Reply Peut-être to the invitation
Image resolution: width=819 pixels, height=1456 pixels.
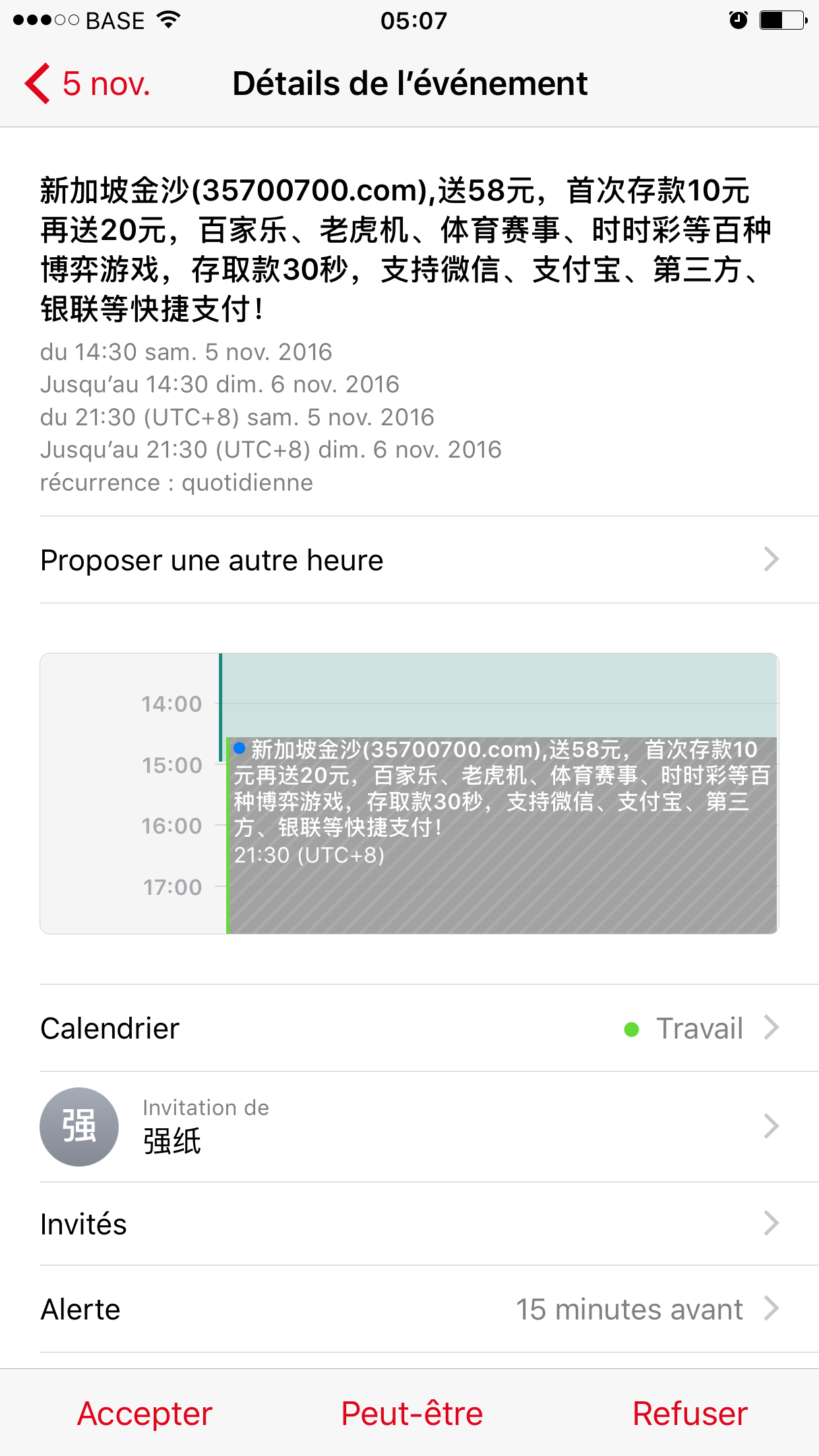click(411, 1413)
